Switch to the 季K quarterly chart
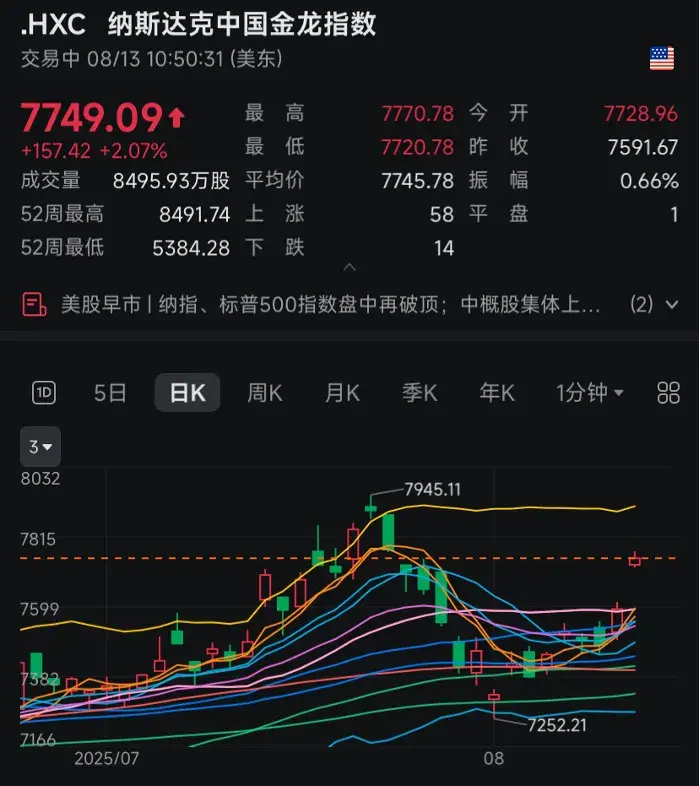This screenshot has height=786, width=700. [420, 393]
